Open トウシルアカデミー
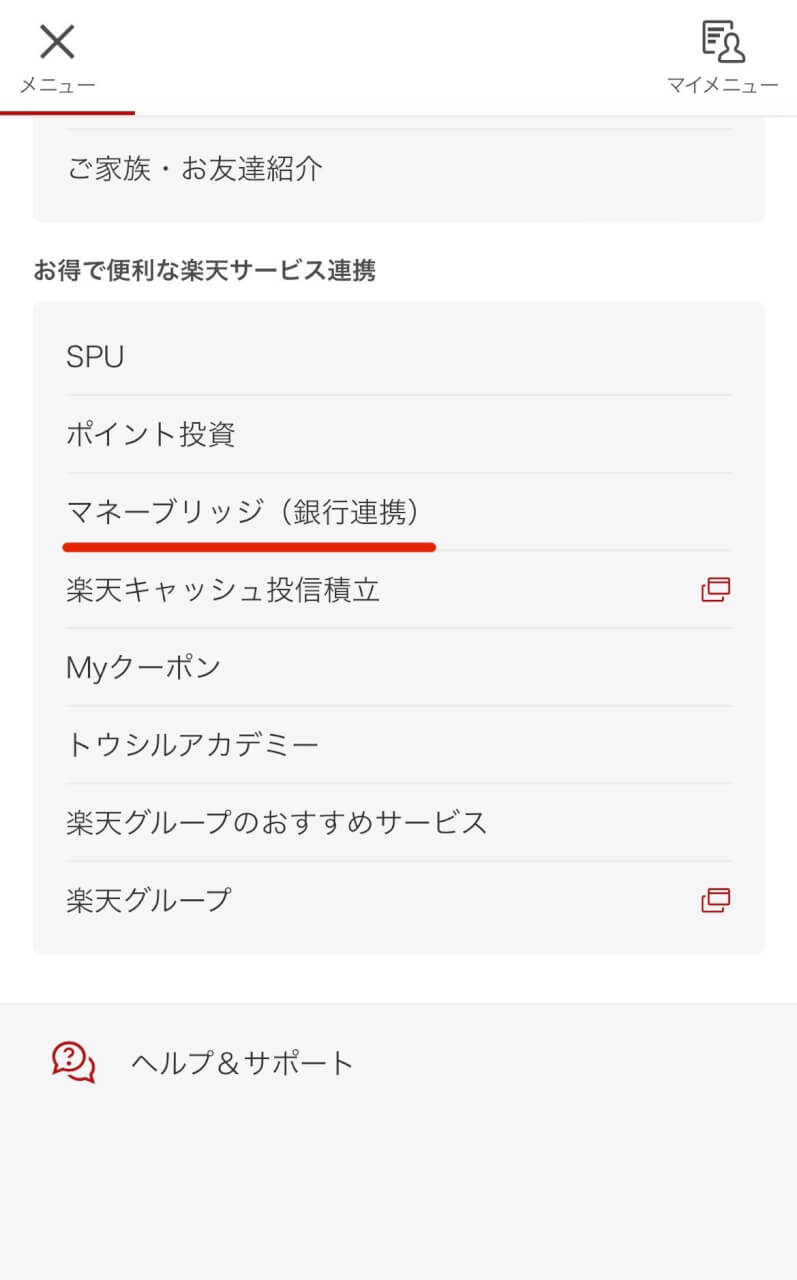 398,745
